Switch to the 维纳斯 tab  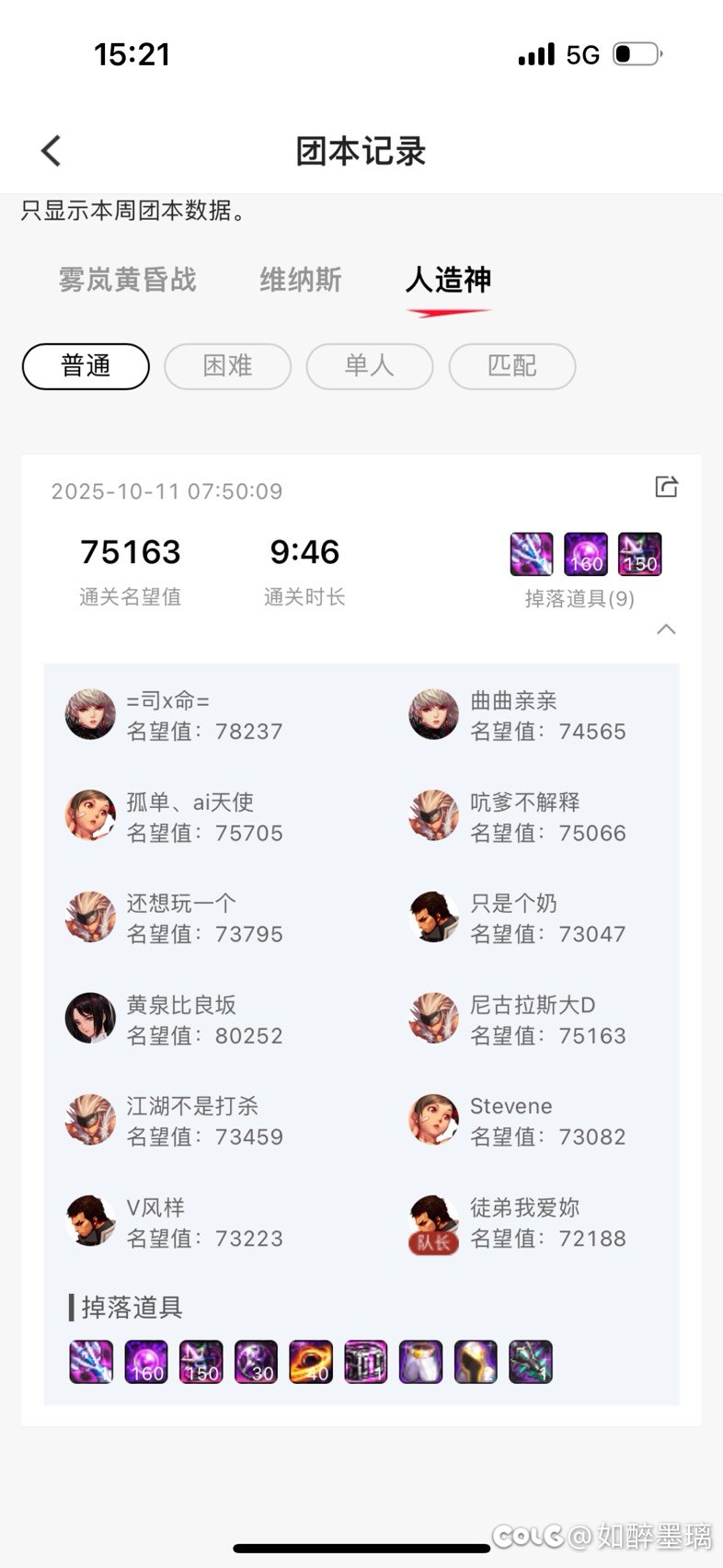click(x=301, y=280)
